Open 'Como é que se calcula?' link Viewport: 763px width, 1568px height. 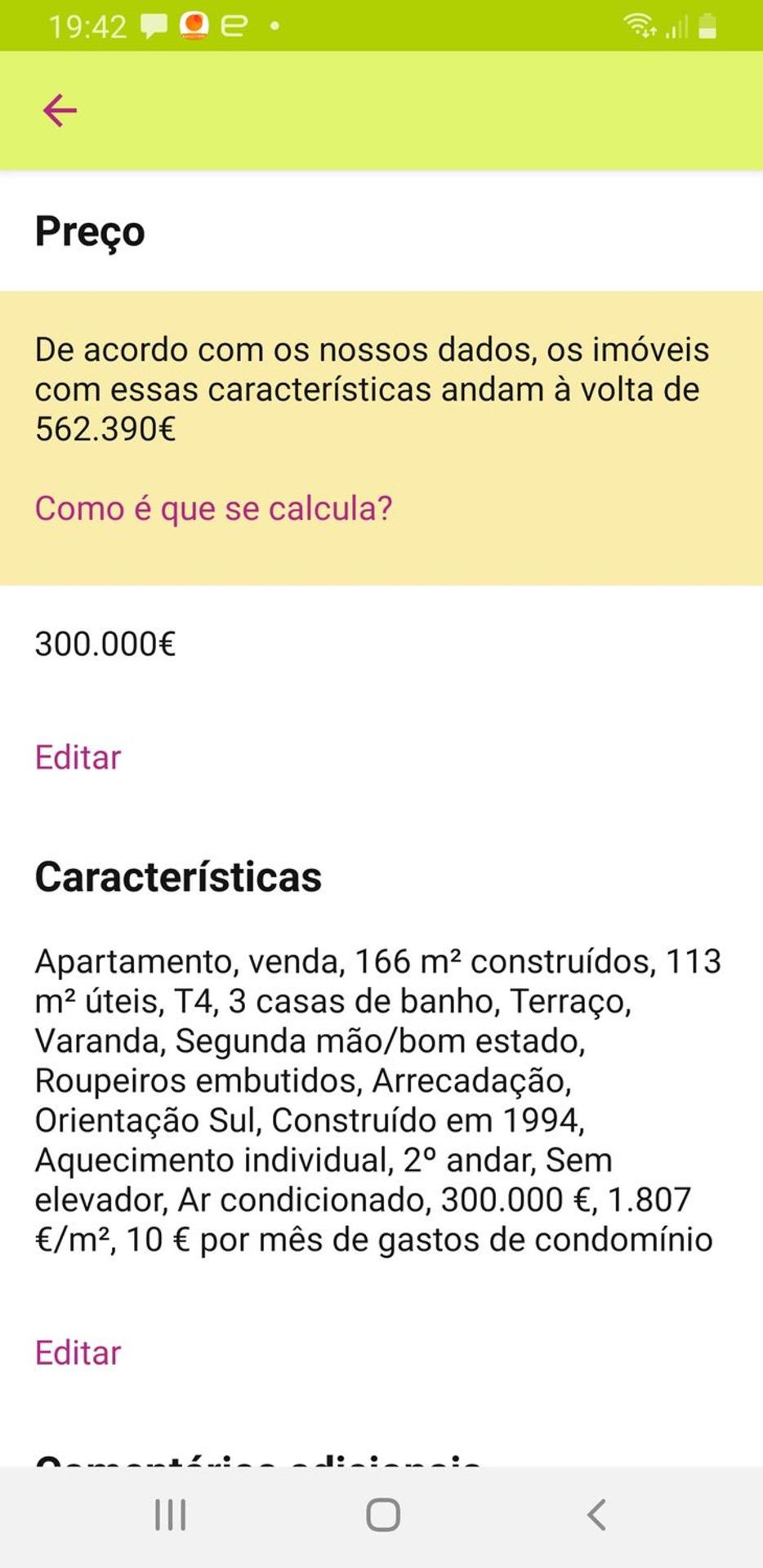click(x=214, y=508)
